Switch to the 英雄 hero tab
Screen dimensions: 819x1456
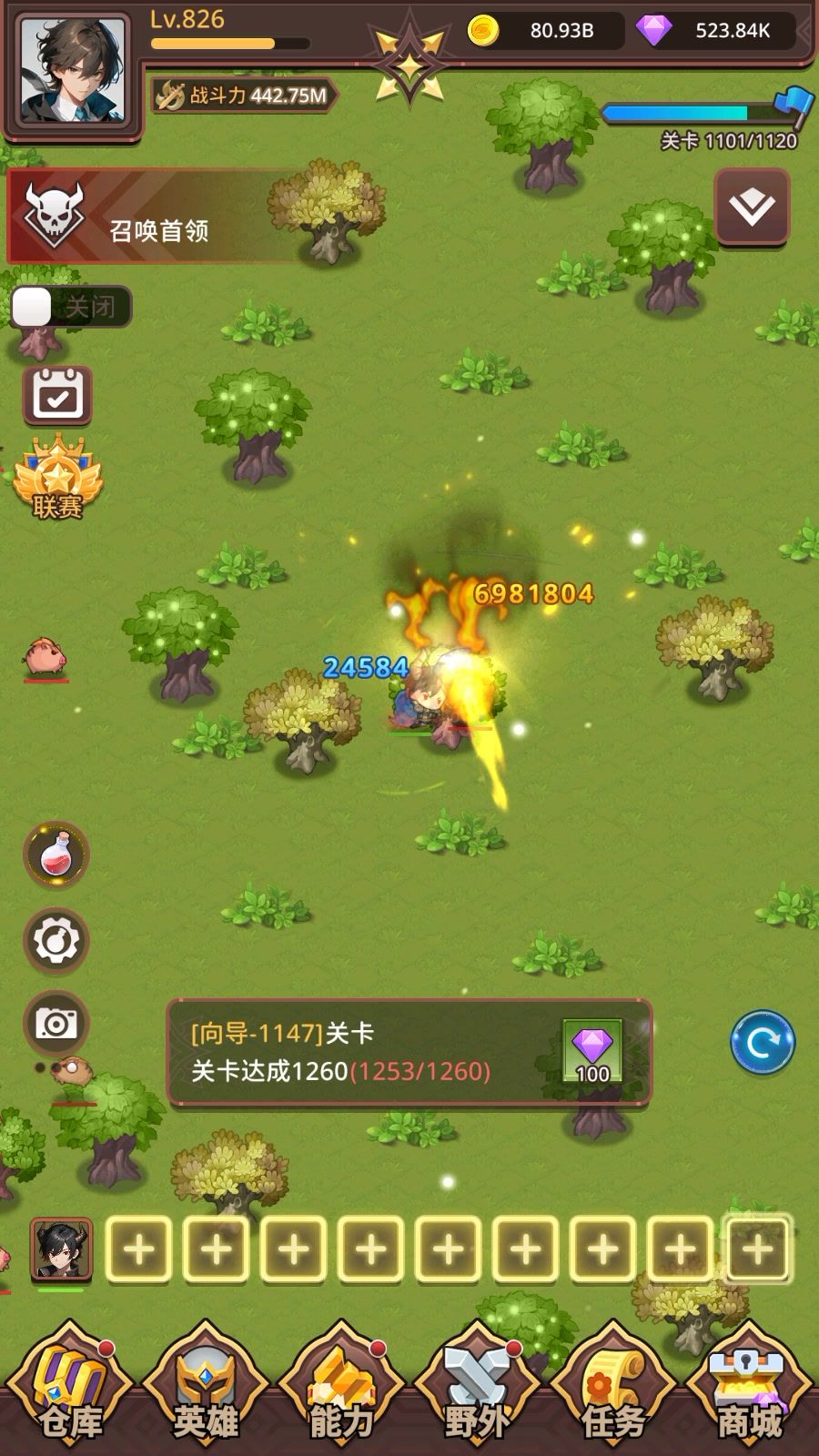pos(206,1392)
